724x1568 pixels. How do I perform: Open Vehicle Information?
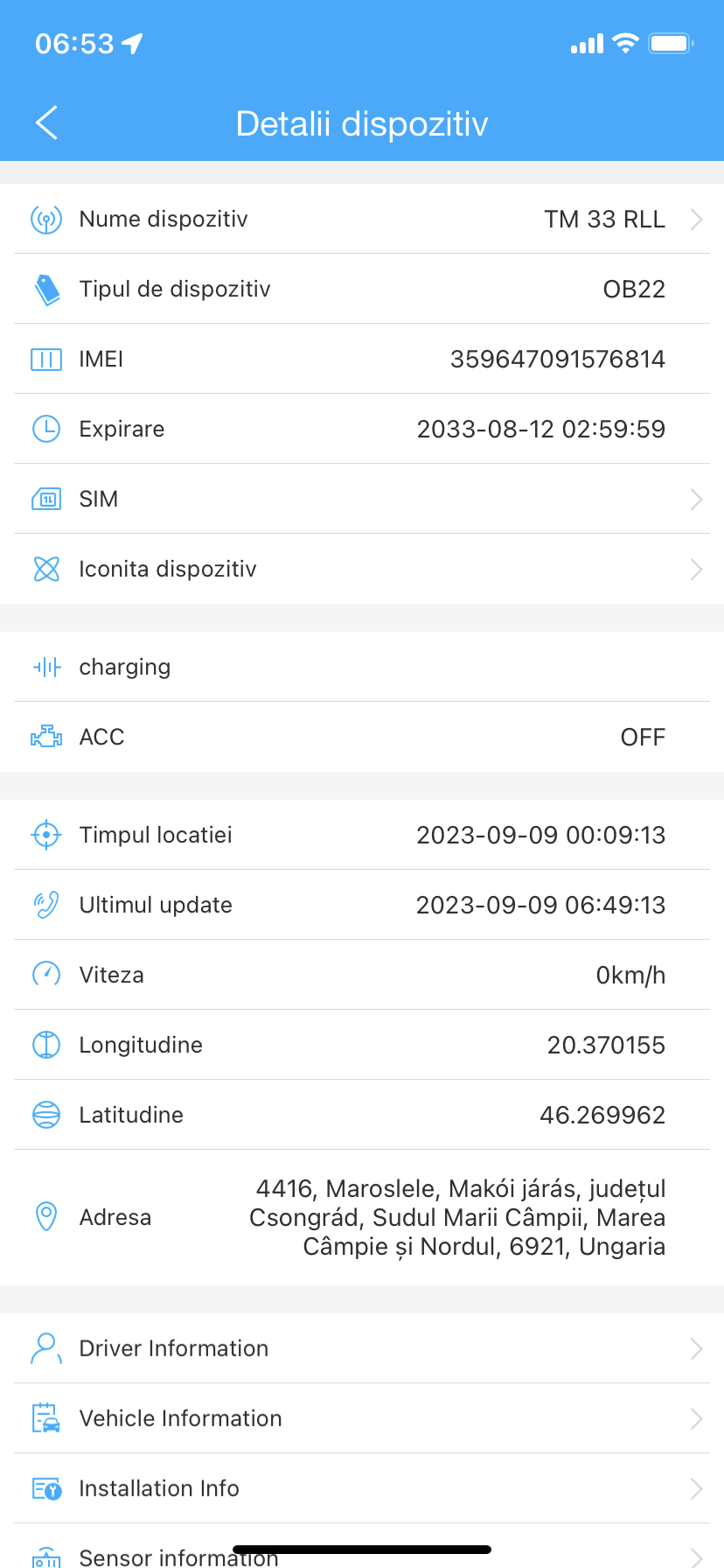point(362,1418)
